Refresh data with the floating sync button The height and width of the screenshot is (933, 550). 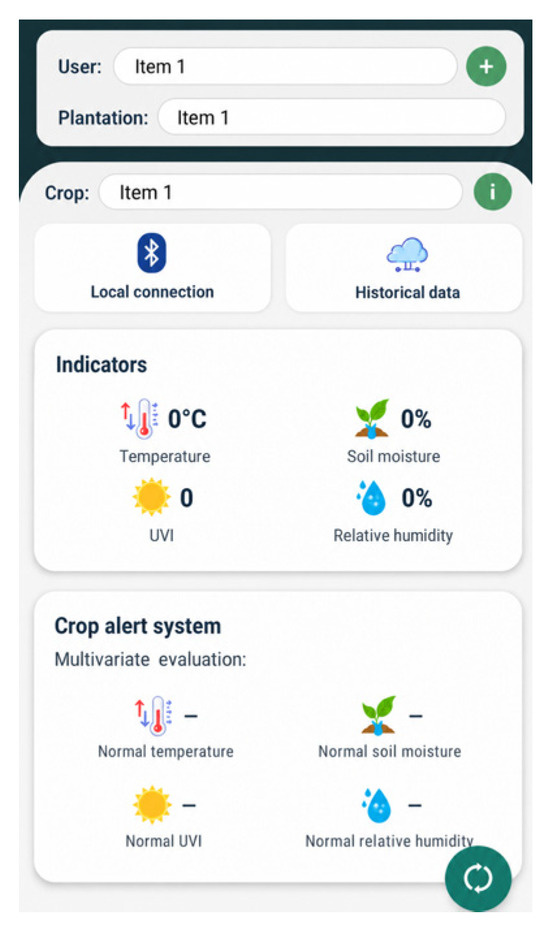pyautogui.click(x=478, y=879)
